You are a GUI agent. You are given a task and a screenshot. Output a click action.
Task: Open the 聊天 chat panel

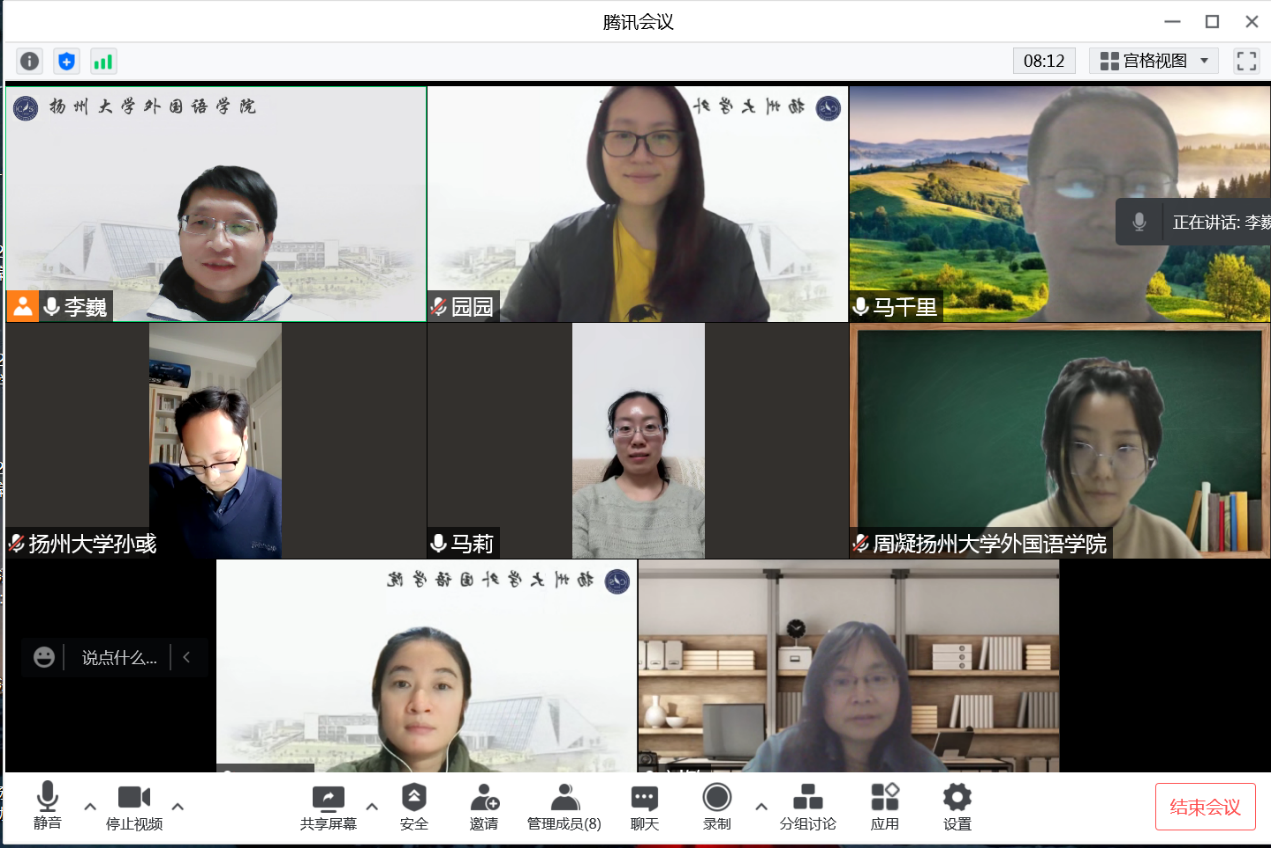click(x=645, y=805)
